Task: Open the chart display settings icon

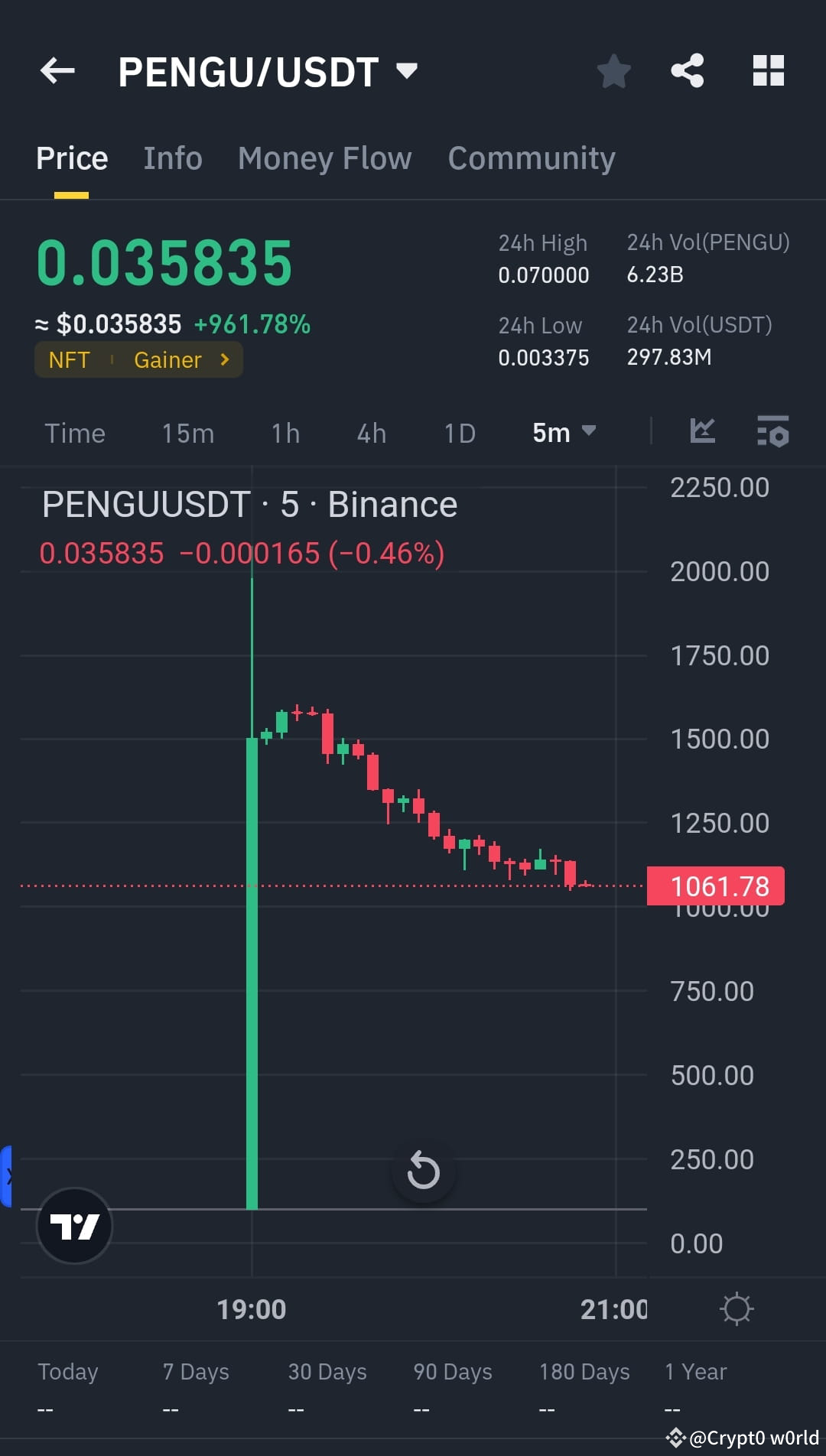Action: tap(773, 433)
